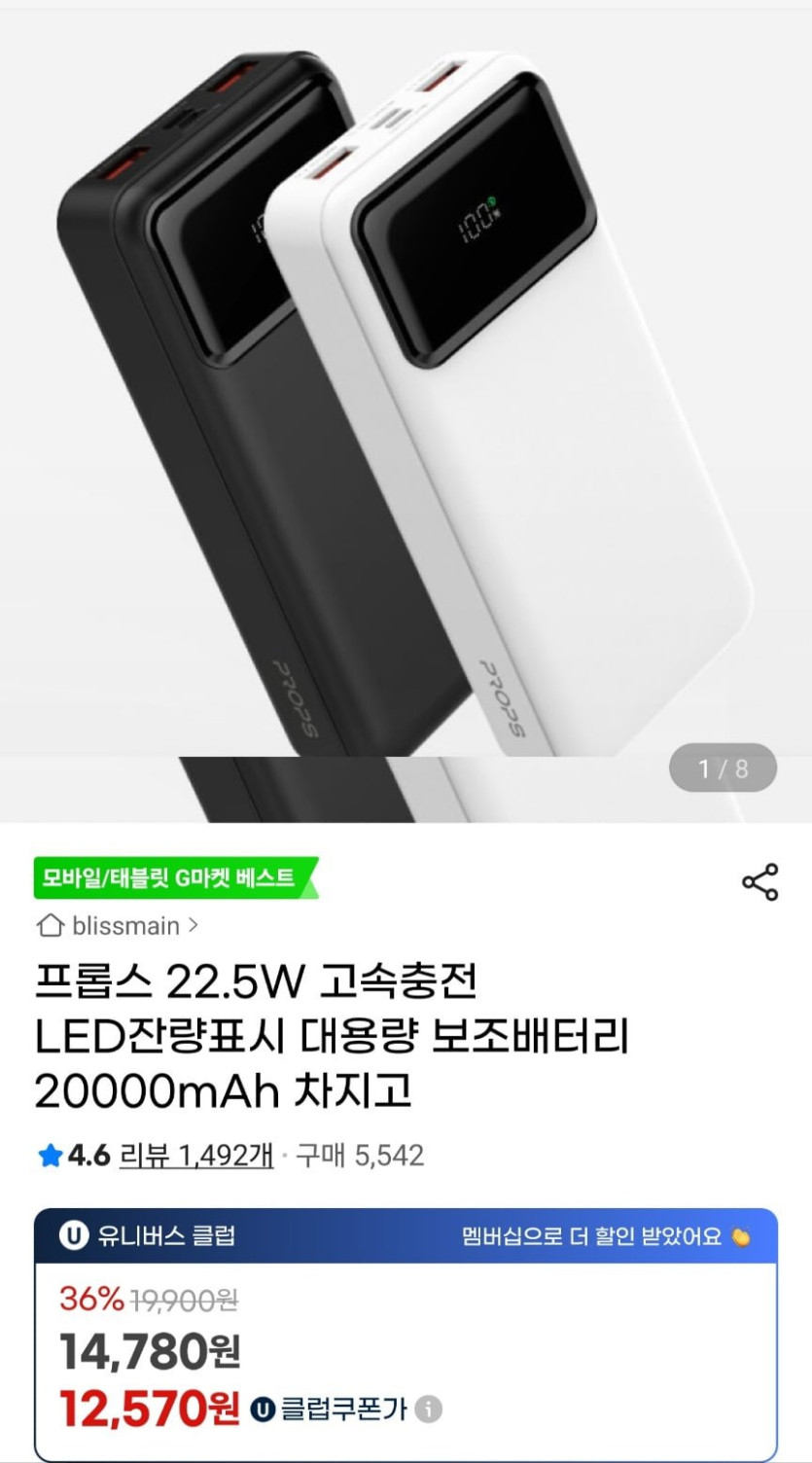Image resolution: width=812 pixels, height=1463 pixels.
Task: Show info about 클럽쿠폰가
Action: point(428,1409)
